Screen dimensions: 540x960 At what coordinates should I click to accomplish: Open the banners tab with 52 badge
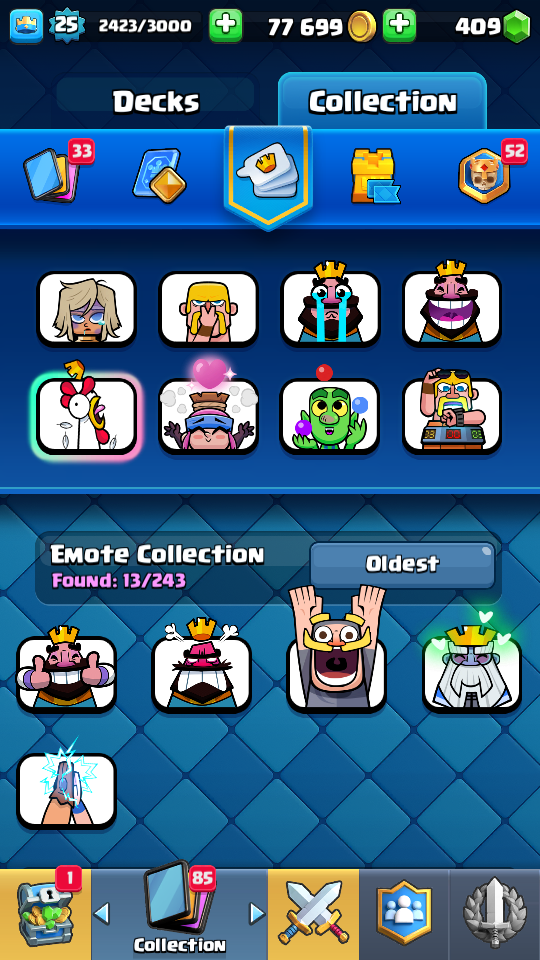click(x=489, y=173)
